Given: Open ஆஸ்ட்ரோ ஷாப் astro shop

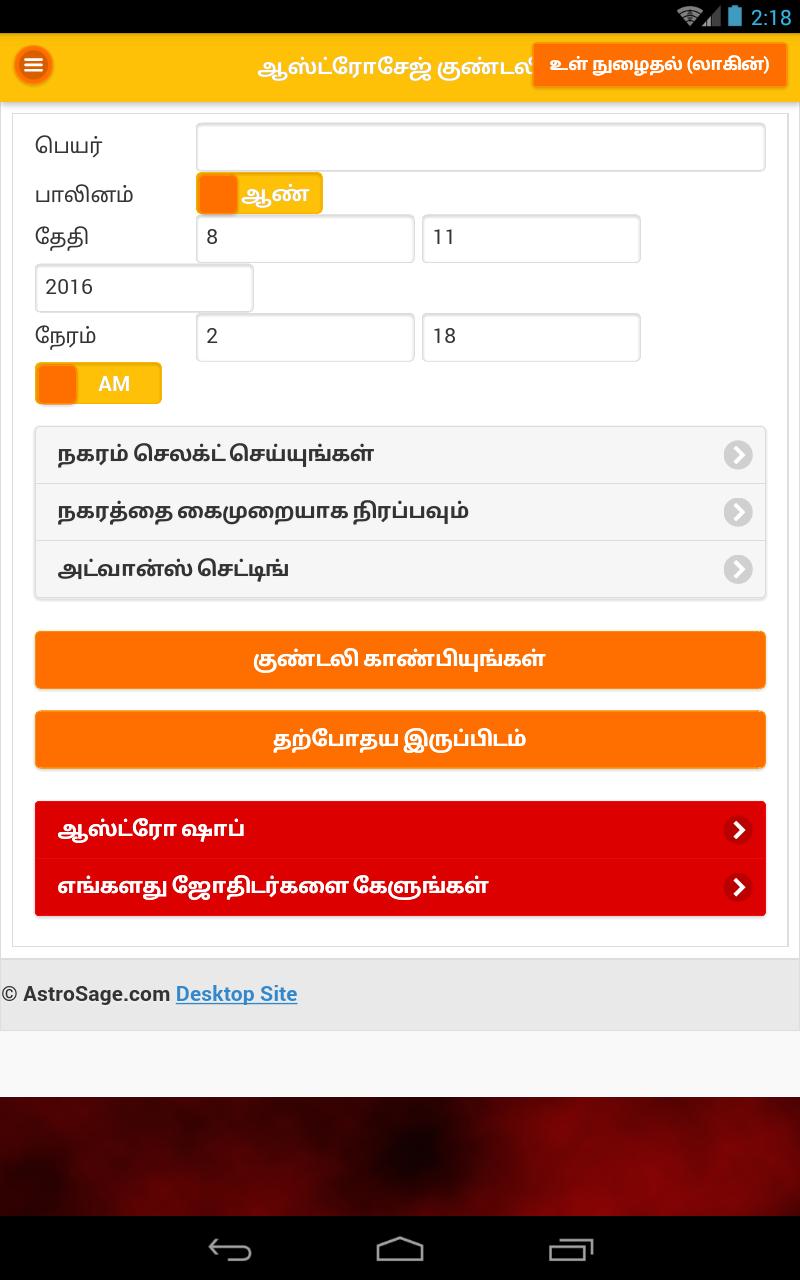Looking at the screenshot, I should pos(400,829).
